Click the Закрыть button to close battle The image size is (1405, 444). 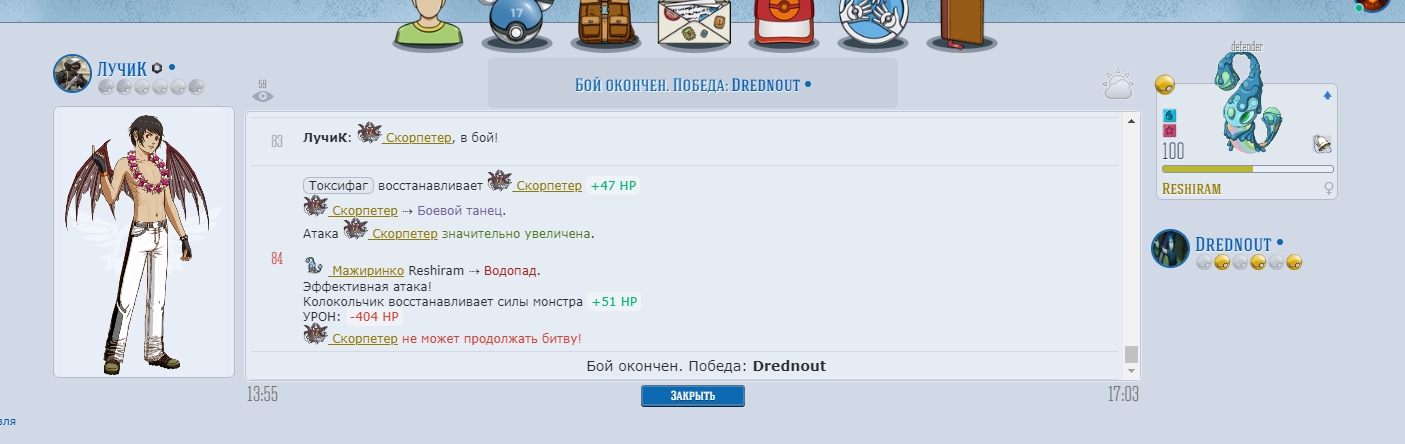(692, 396)
